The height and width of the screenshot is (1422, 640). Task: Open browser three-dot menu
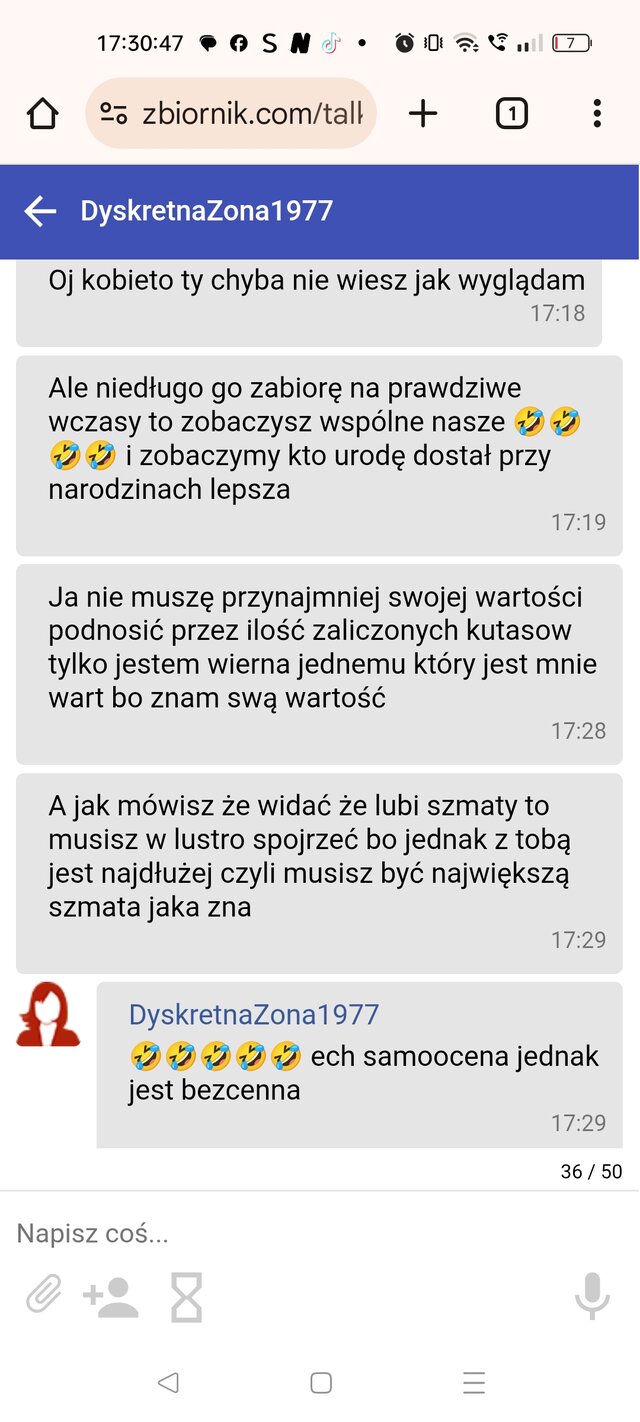pos(597,114)
